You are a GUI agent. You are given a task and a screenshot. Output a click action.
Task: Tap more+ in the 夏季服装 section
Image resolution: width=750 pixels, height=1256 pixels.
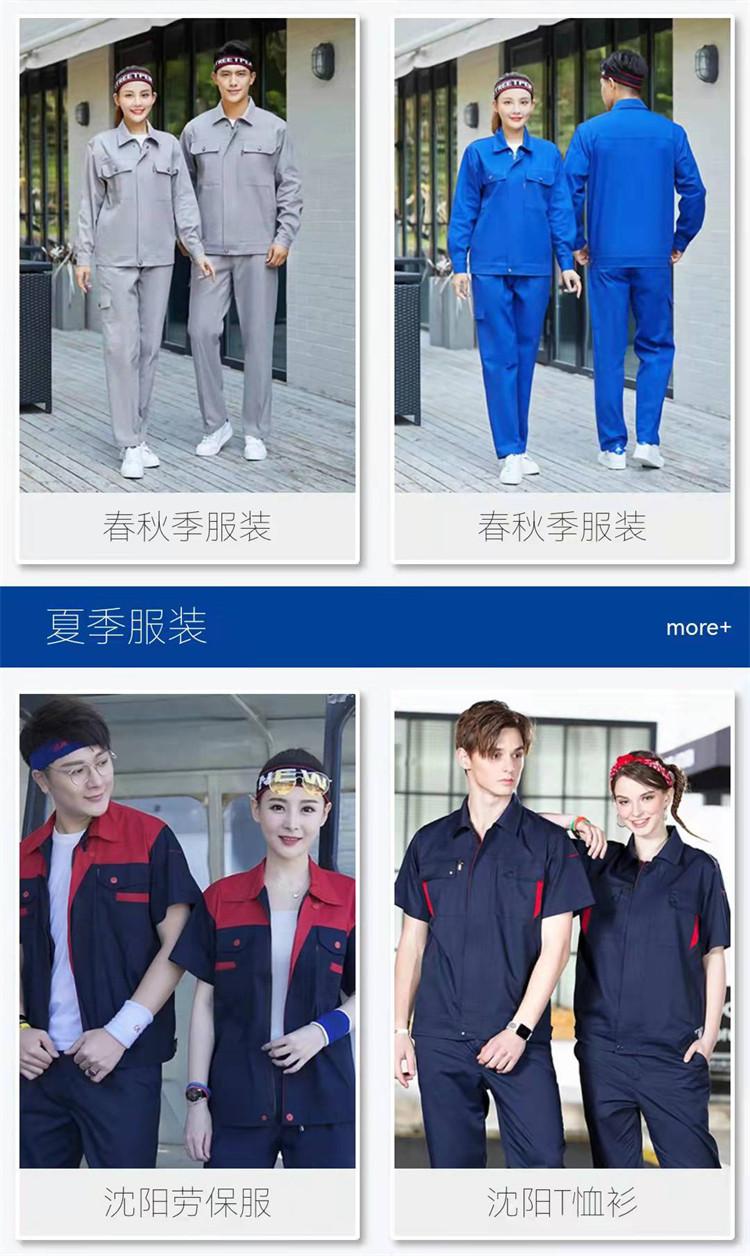pyautogui.click(x=698, y=628)
